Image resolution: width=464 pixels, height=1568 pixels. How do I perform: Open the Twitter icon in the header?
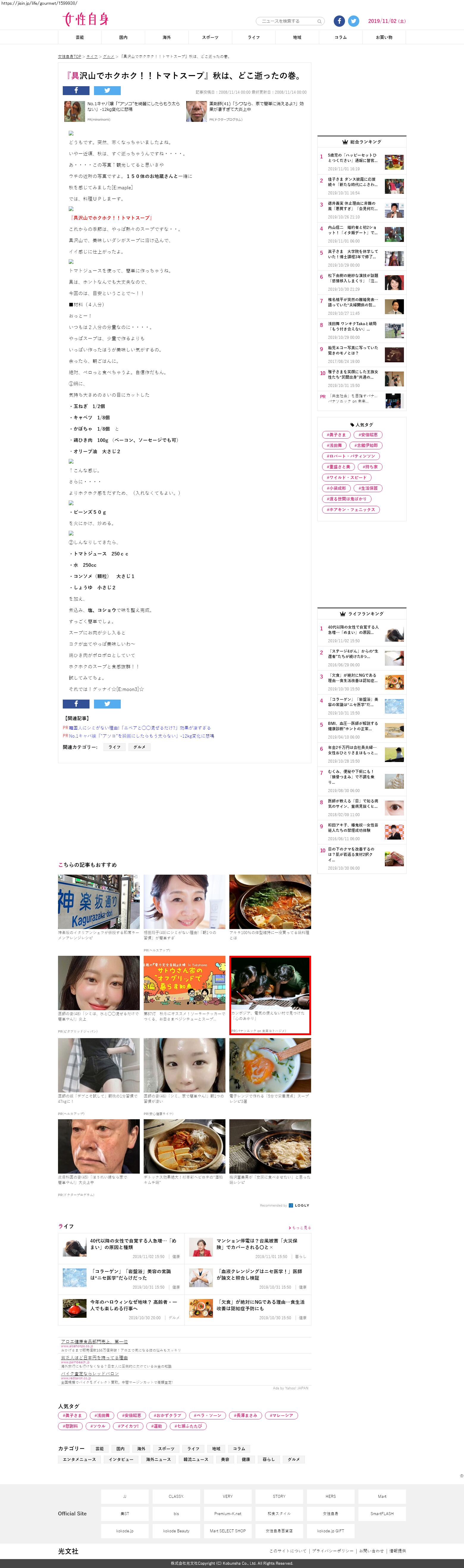pyautogui.click(x=354, y=21)
